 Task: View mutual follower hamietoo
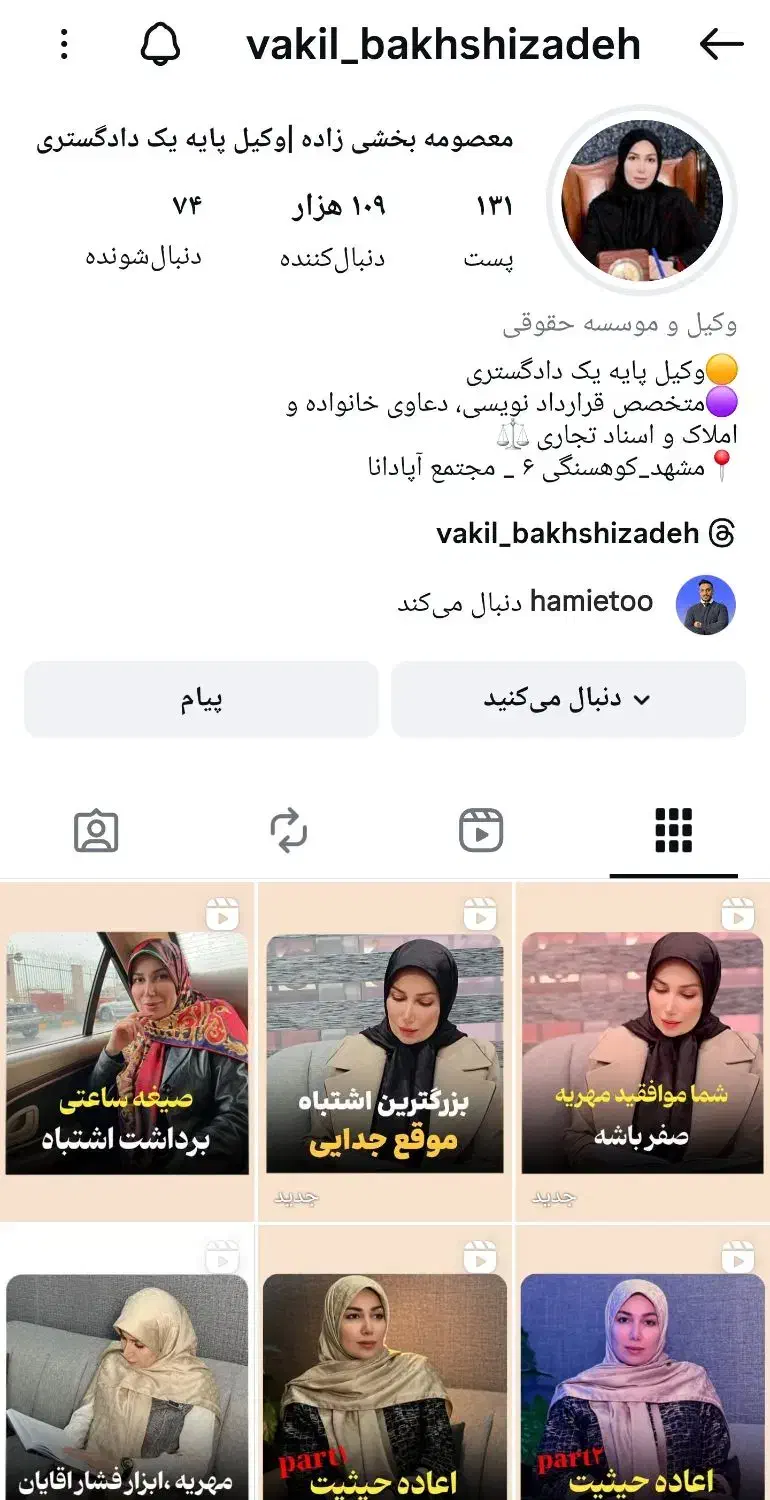[x=590, y=602]
